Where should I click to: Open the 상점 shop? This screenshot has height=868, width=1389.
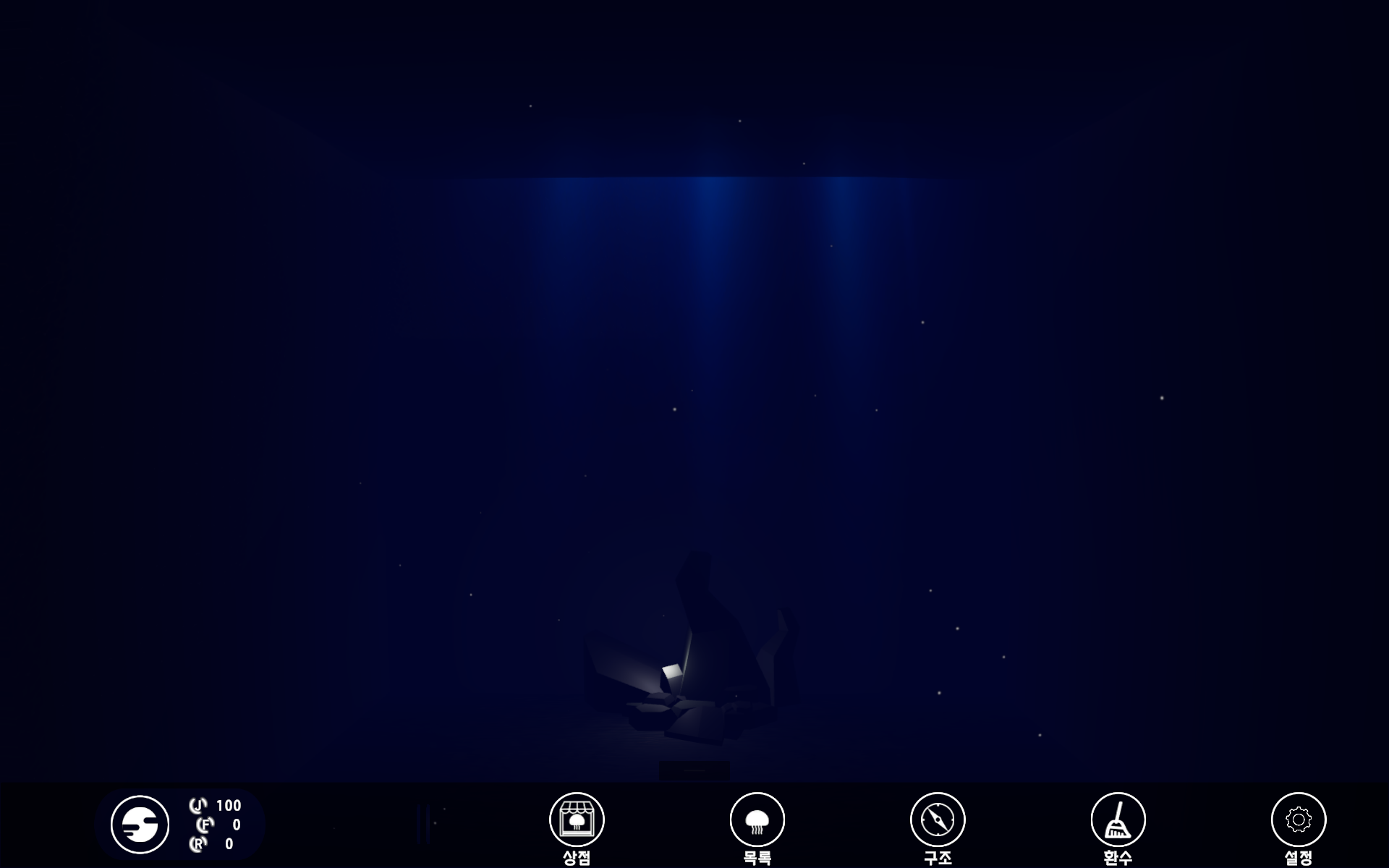click(577, 820)
